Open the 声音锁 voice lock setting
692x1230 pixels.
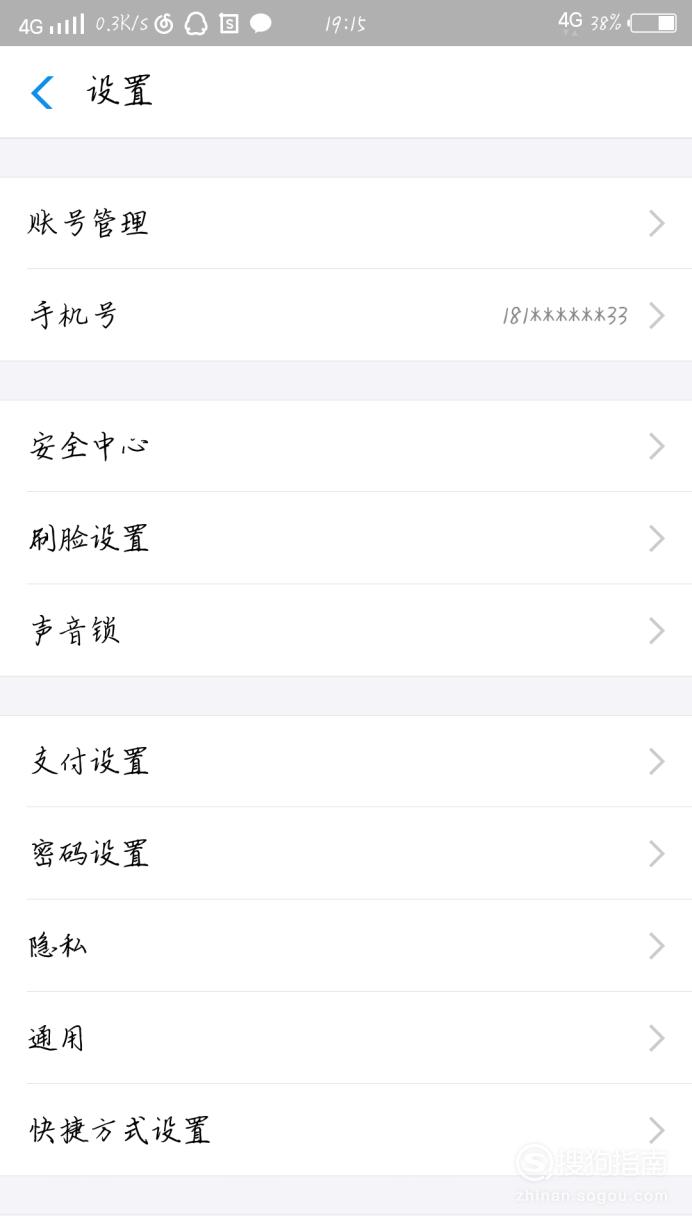[346, 630]
